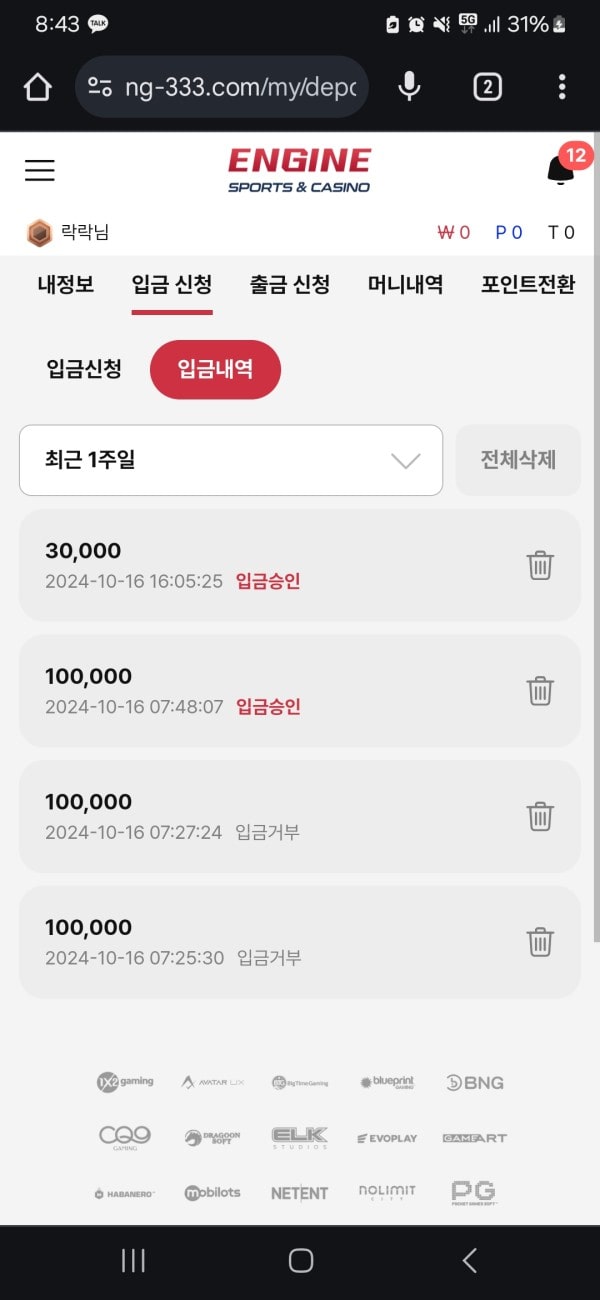Open the 머니내역 tab
Screen dimensions: 600x1300
[405, 284]
